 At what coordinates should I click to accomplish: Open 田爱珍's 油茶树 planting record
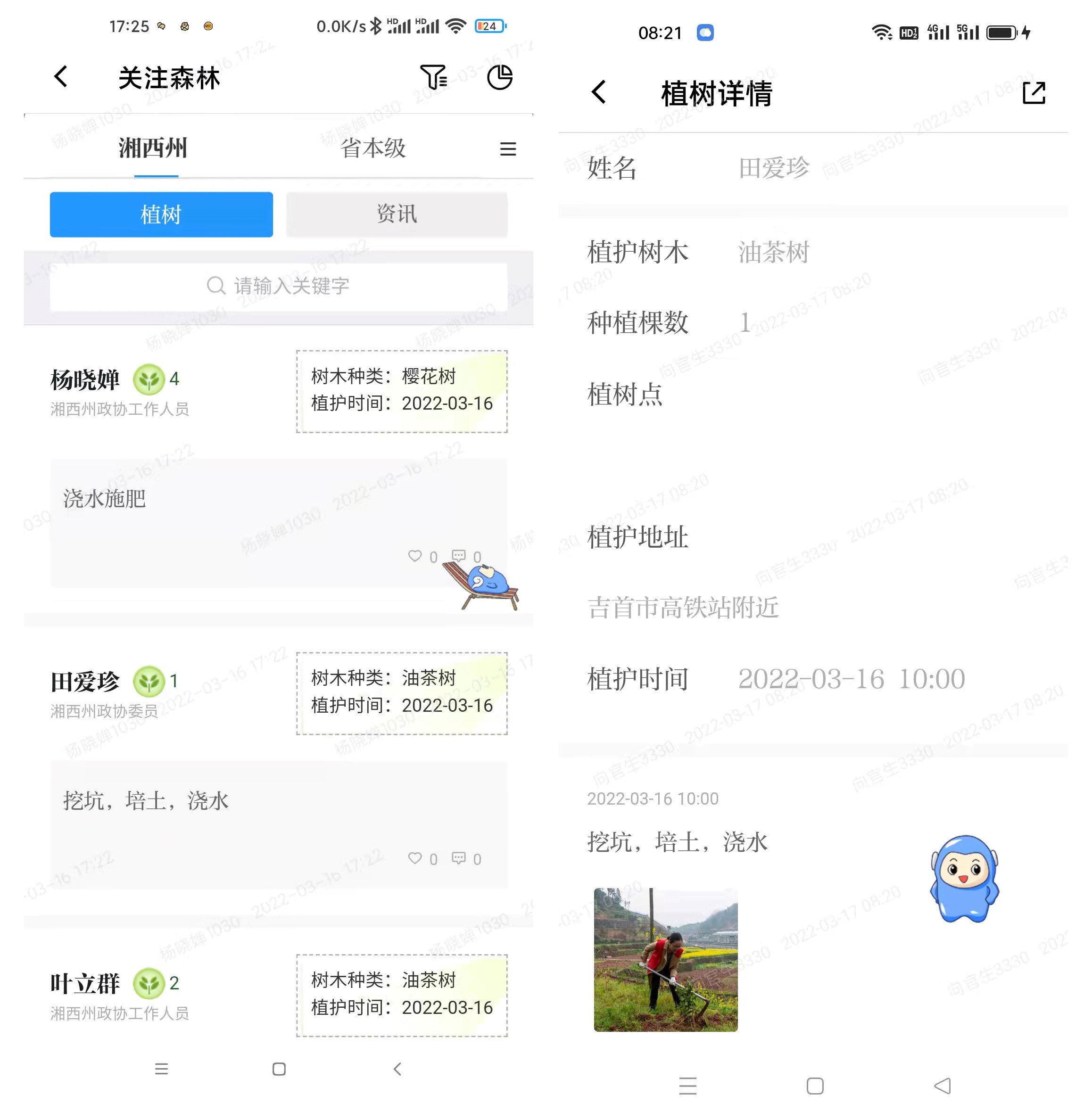402,692
